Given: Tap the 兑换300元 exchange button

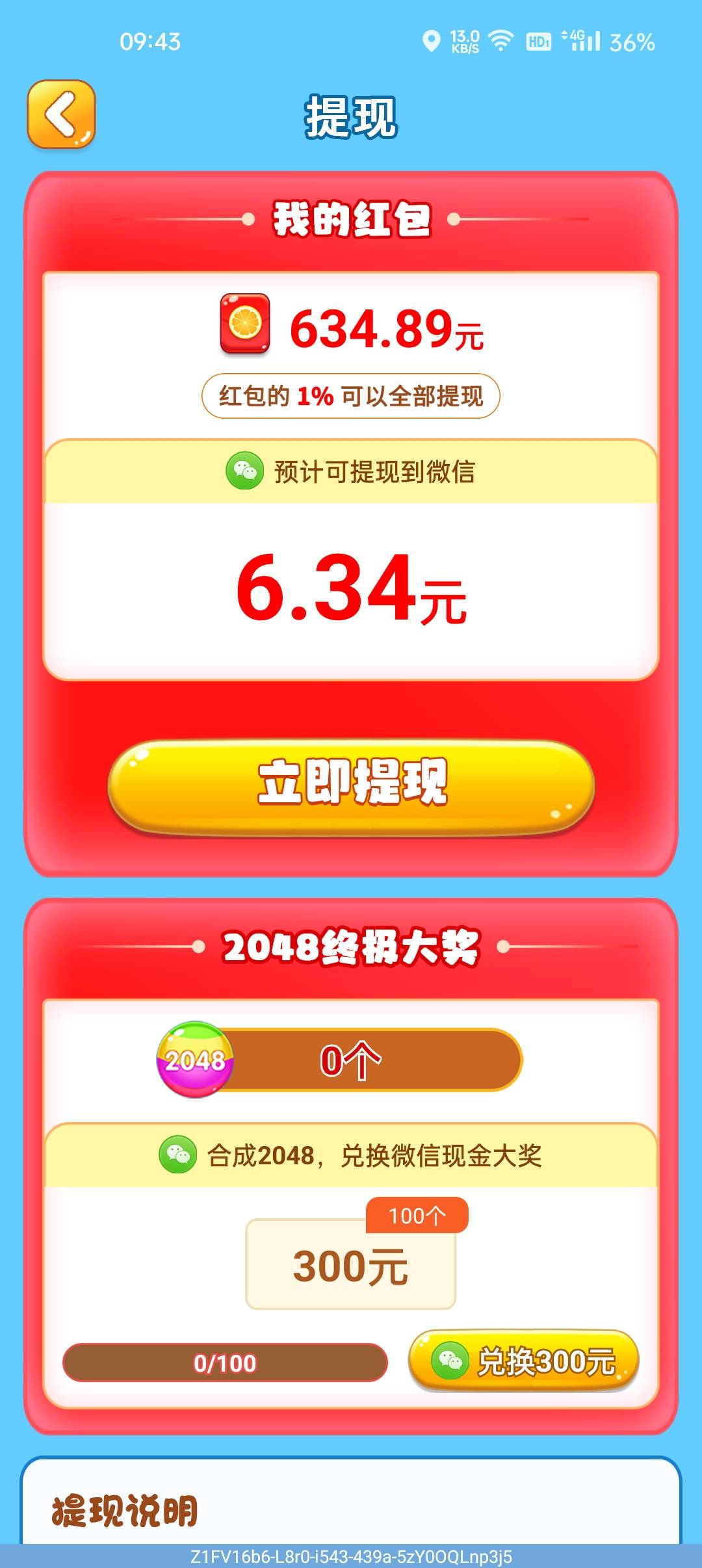Looking at the screenshot, I should tap(524, 1360).
